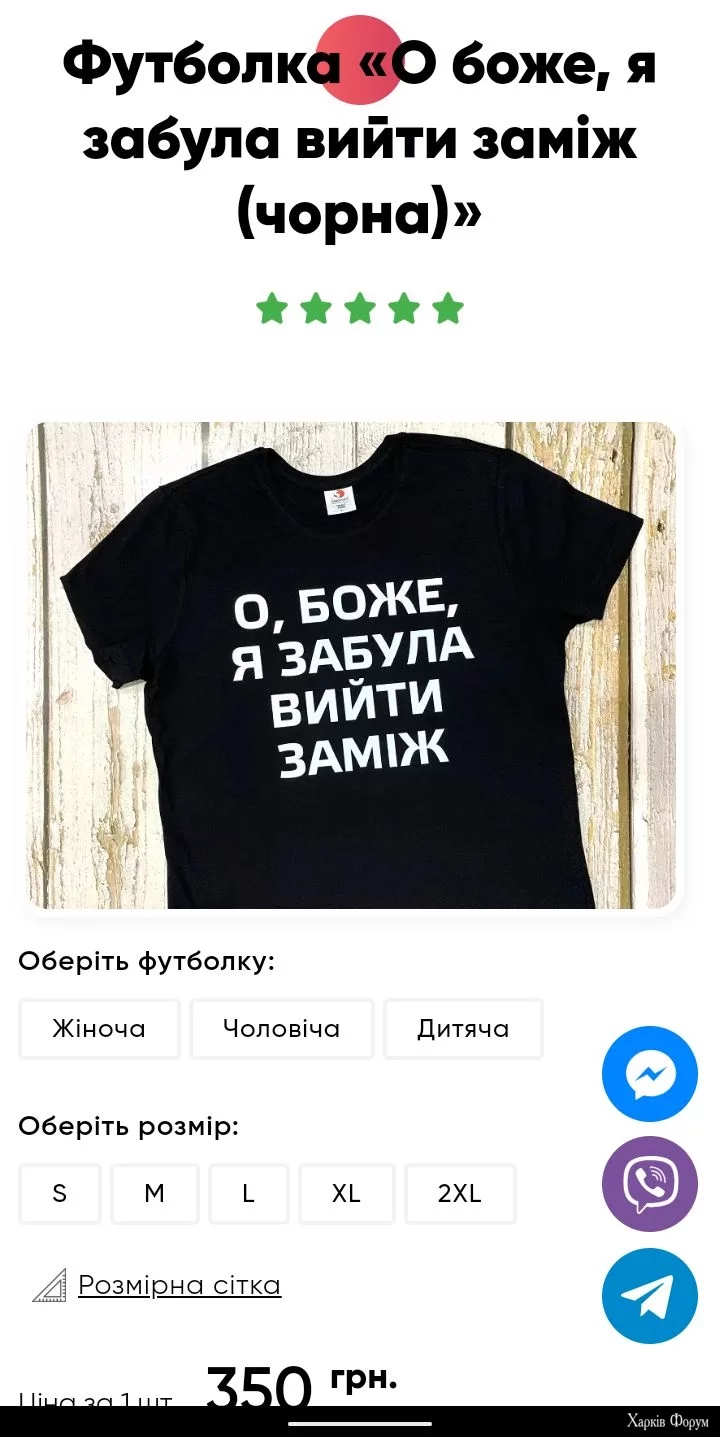Open the Viber chat button
The height and width of the screenshot is (1437, 720).
coord(650,1184)
